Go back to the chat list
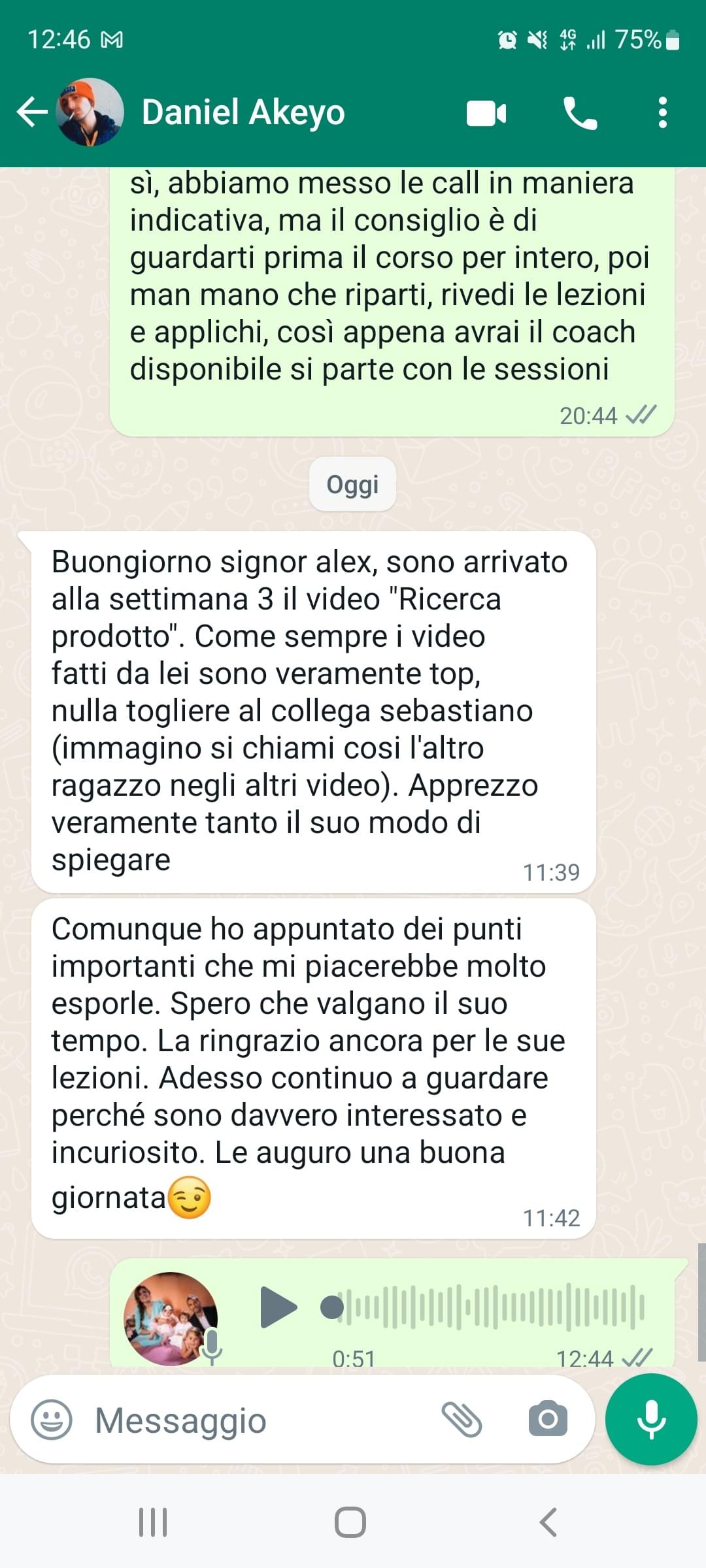The height and width of the screenshot is (1568, 706). tap(32, 112)
